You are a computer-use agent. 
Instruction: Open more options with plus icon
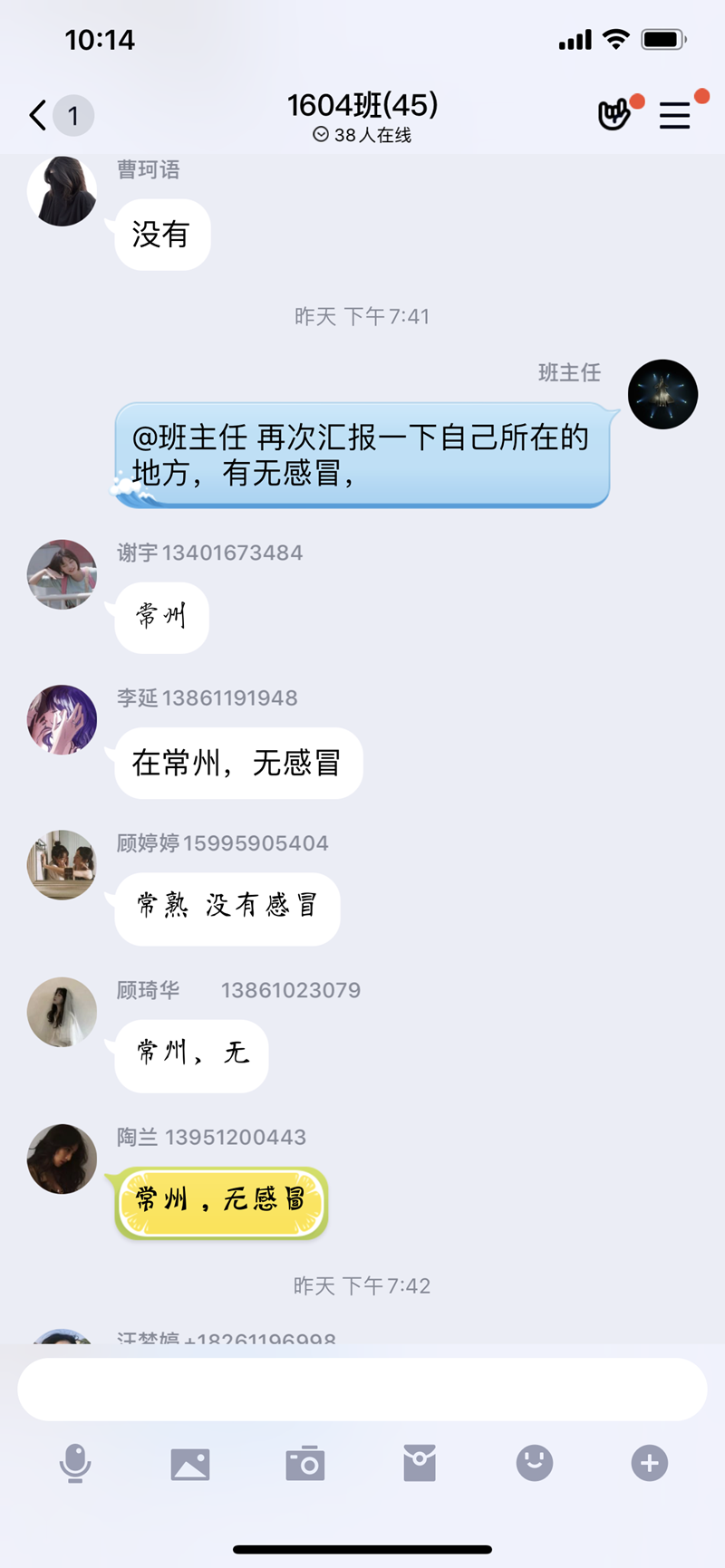(649, 1463)
